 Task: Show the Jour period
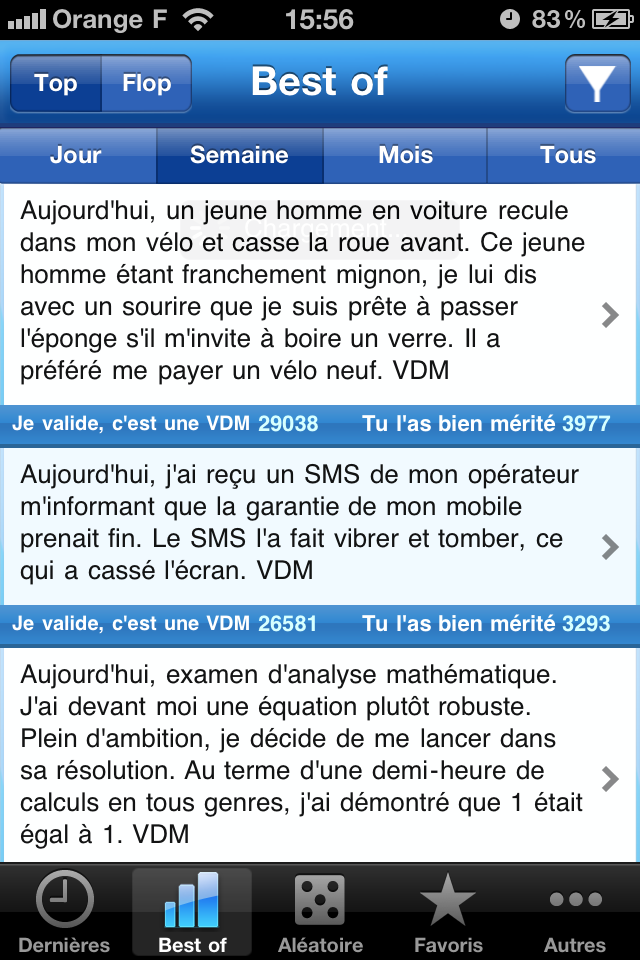coord(76,155)
